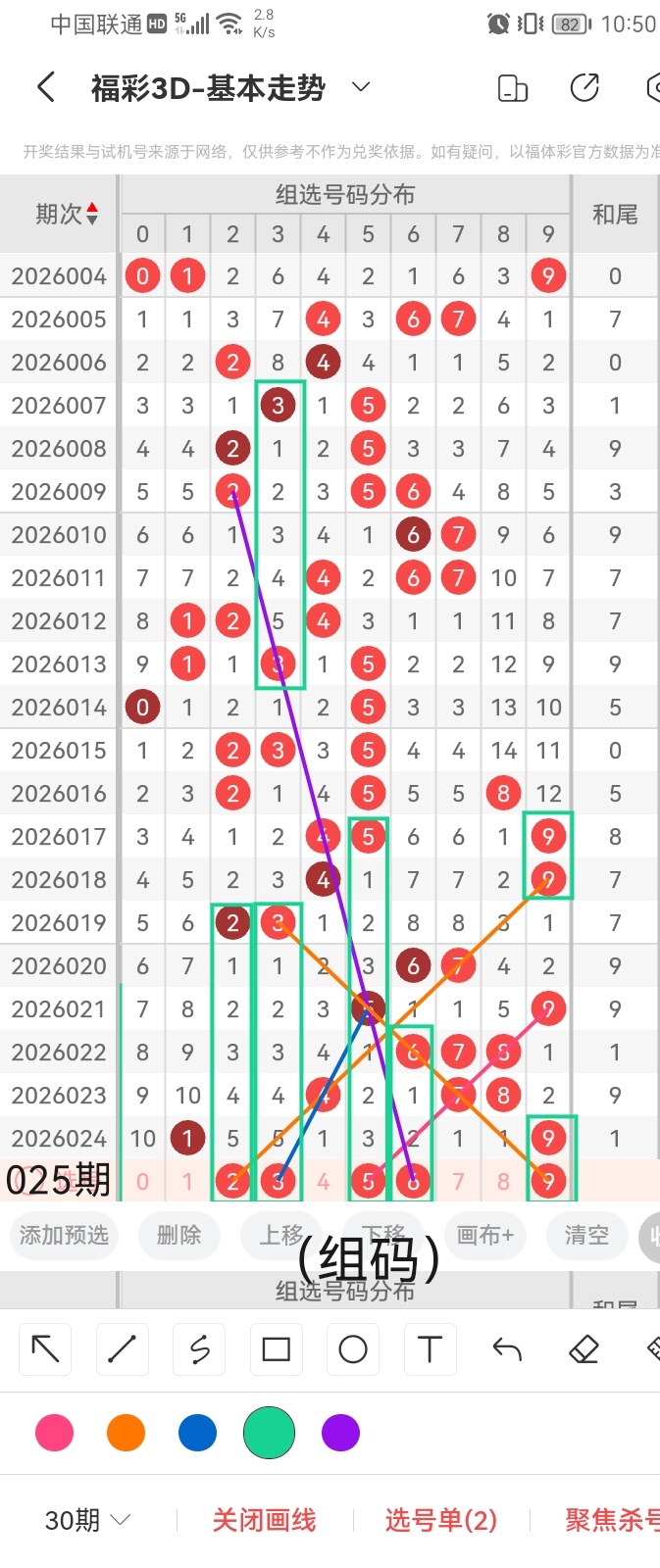Screen dimensions: 660x1568
Task: Open the share icon in header
Action: pos(584,88)
